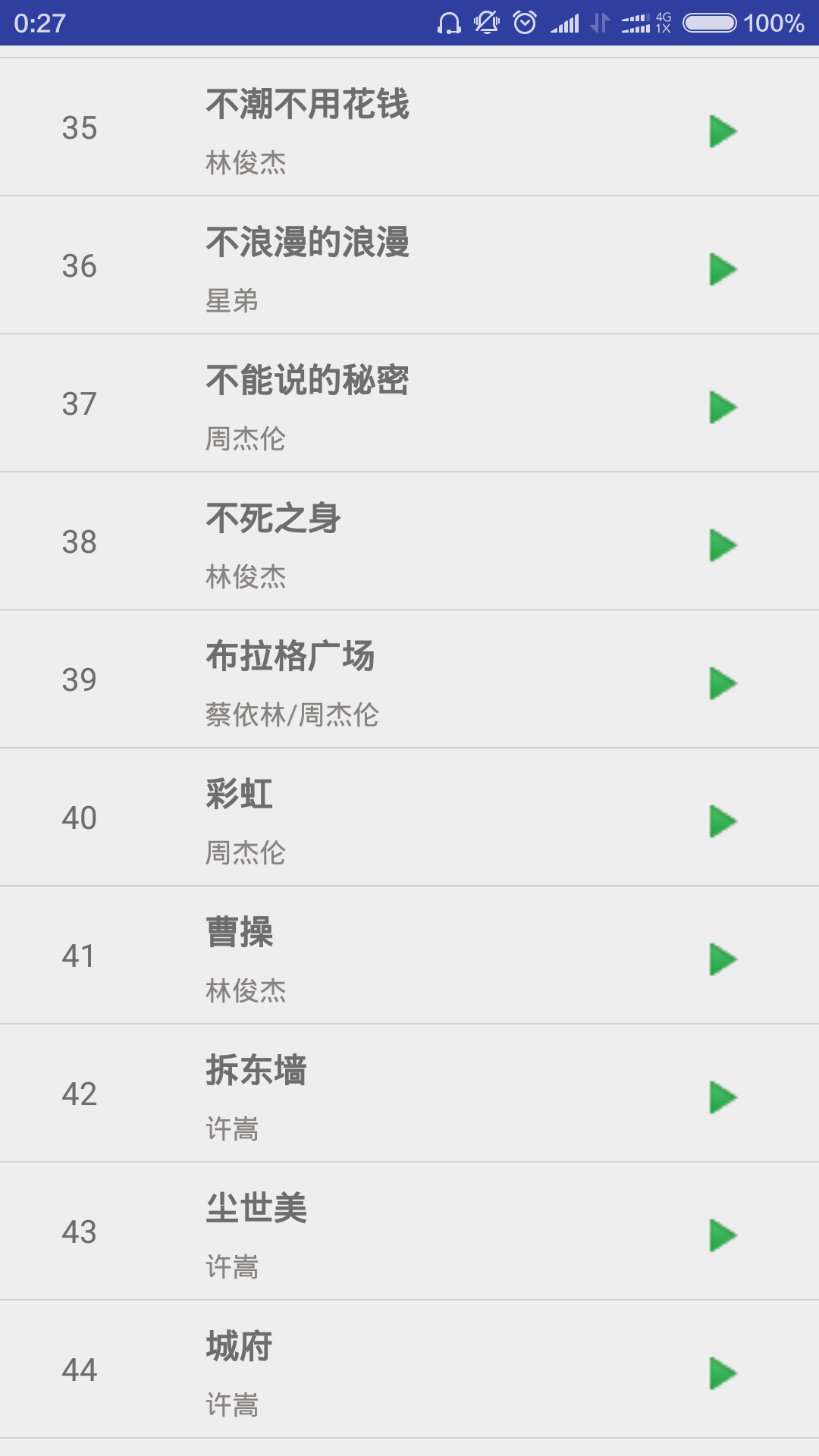
Task: Play song 尘世美
Action: click(723, 1235)
